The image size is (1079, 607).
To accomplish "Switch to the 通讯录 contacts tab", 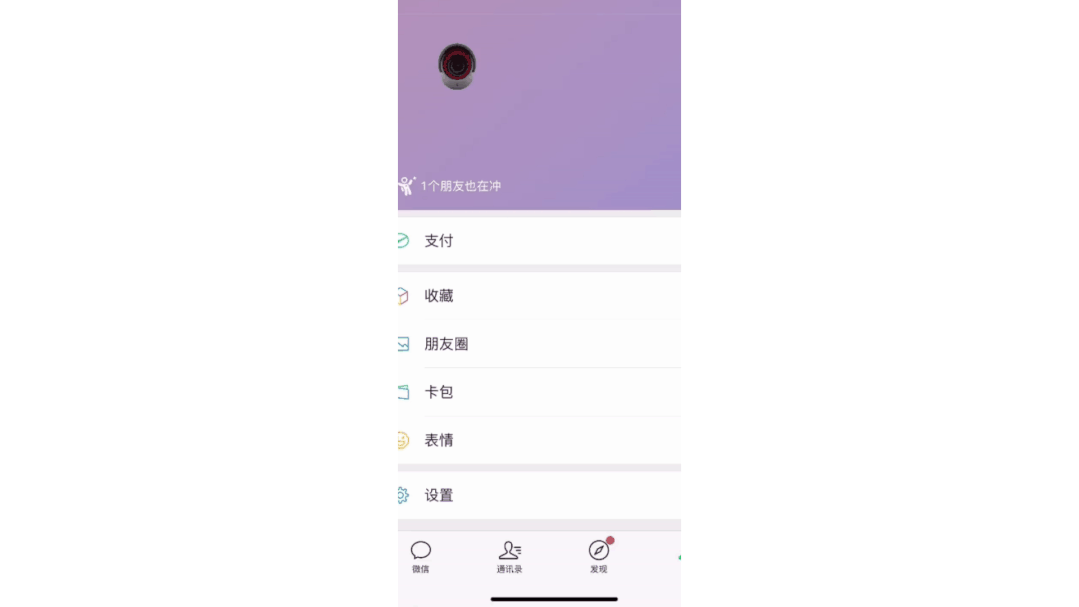I will tap(510, 557).
